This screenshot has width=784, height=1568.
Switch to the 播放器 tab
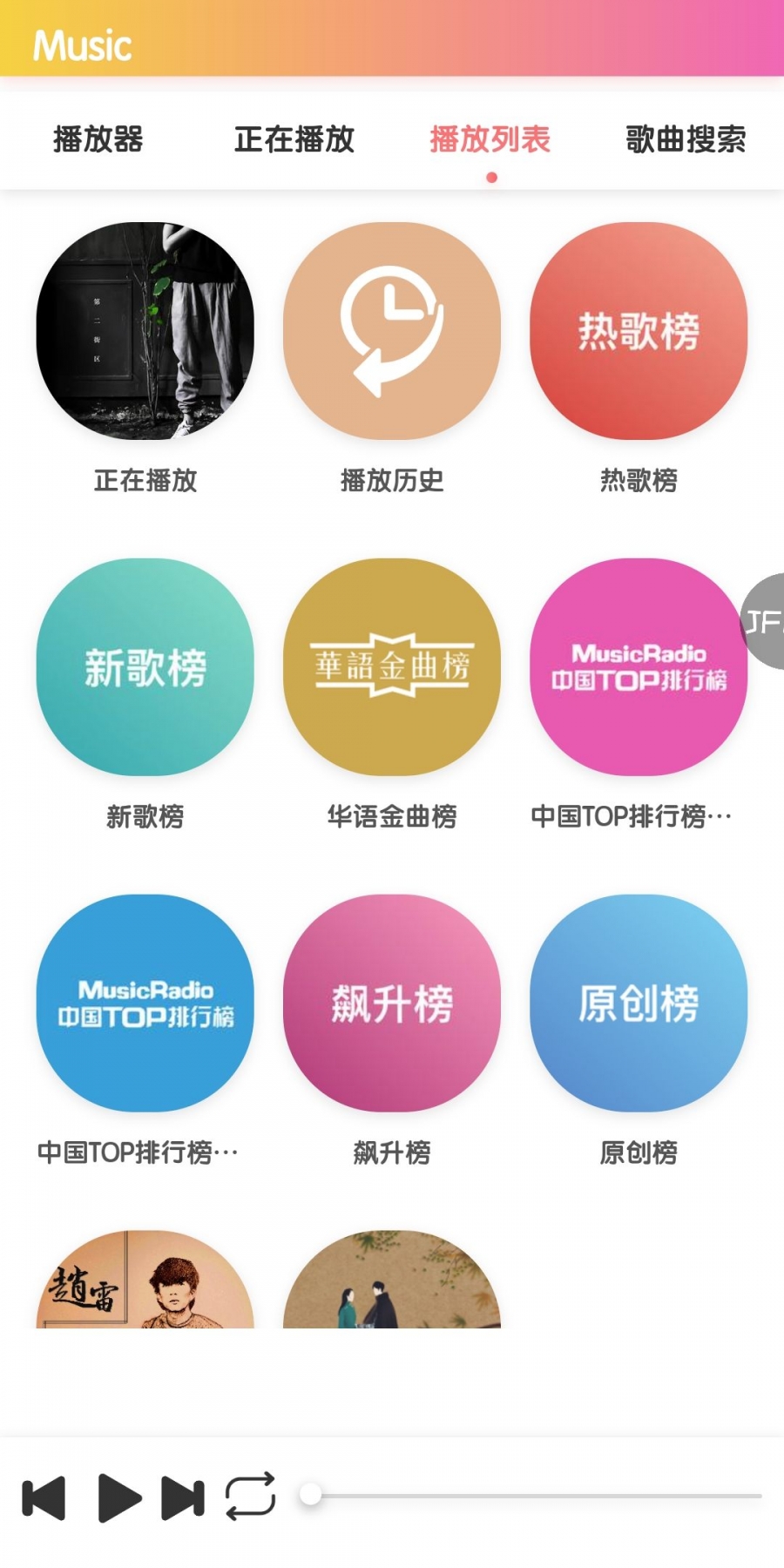click(x=98, y=139)
